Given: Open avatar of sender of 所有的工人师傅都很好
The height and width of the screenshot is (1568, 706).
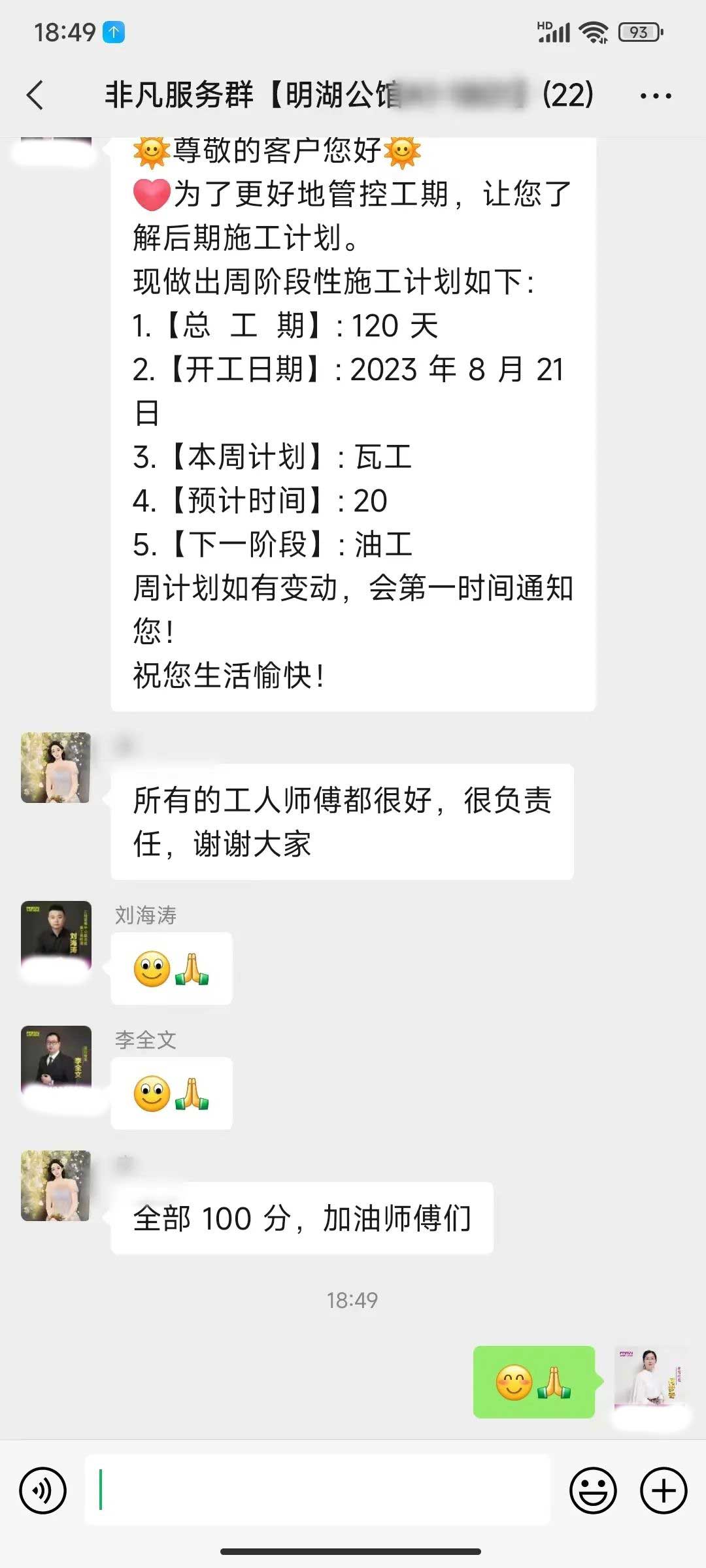Looking at the screenshot, I should click(56, 768).
